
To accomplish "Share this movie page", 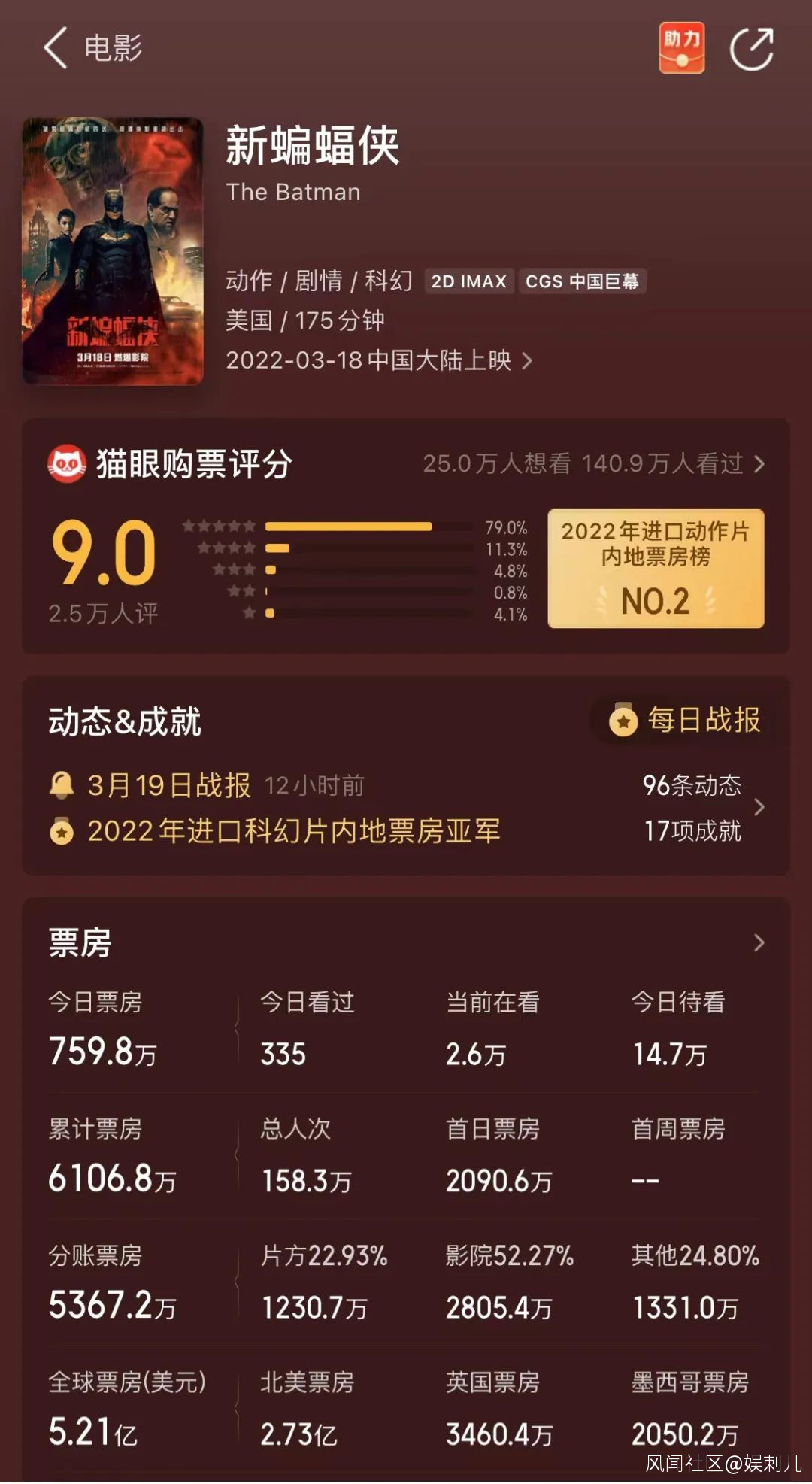I will 752,49.
